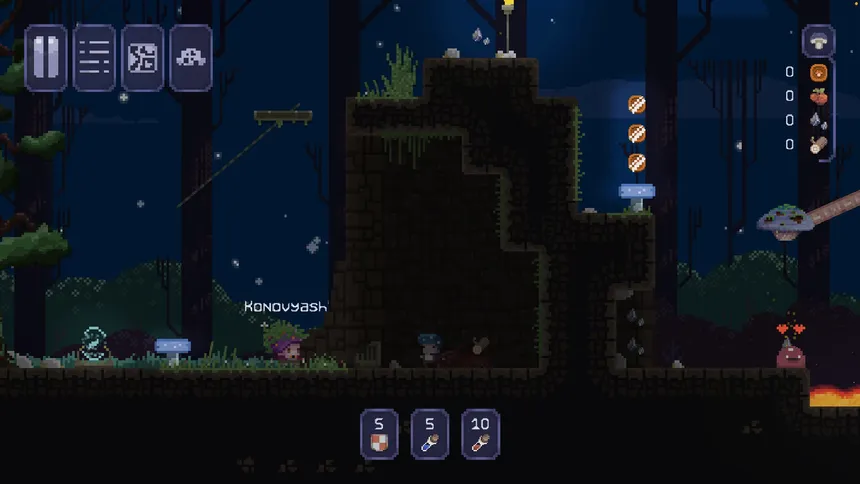Tap the mushroom cluster button in the top bar
The image size is (860, 484).
click(x=190, y=58)
